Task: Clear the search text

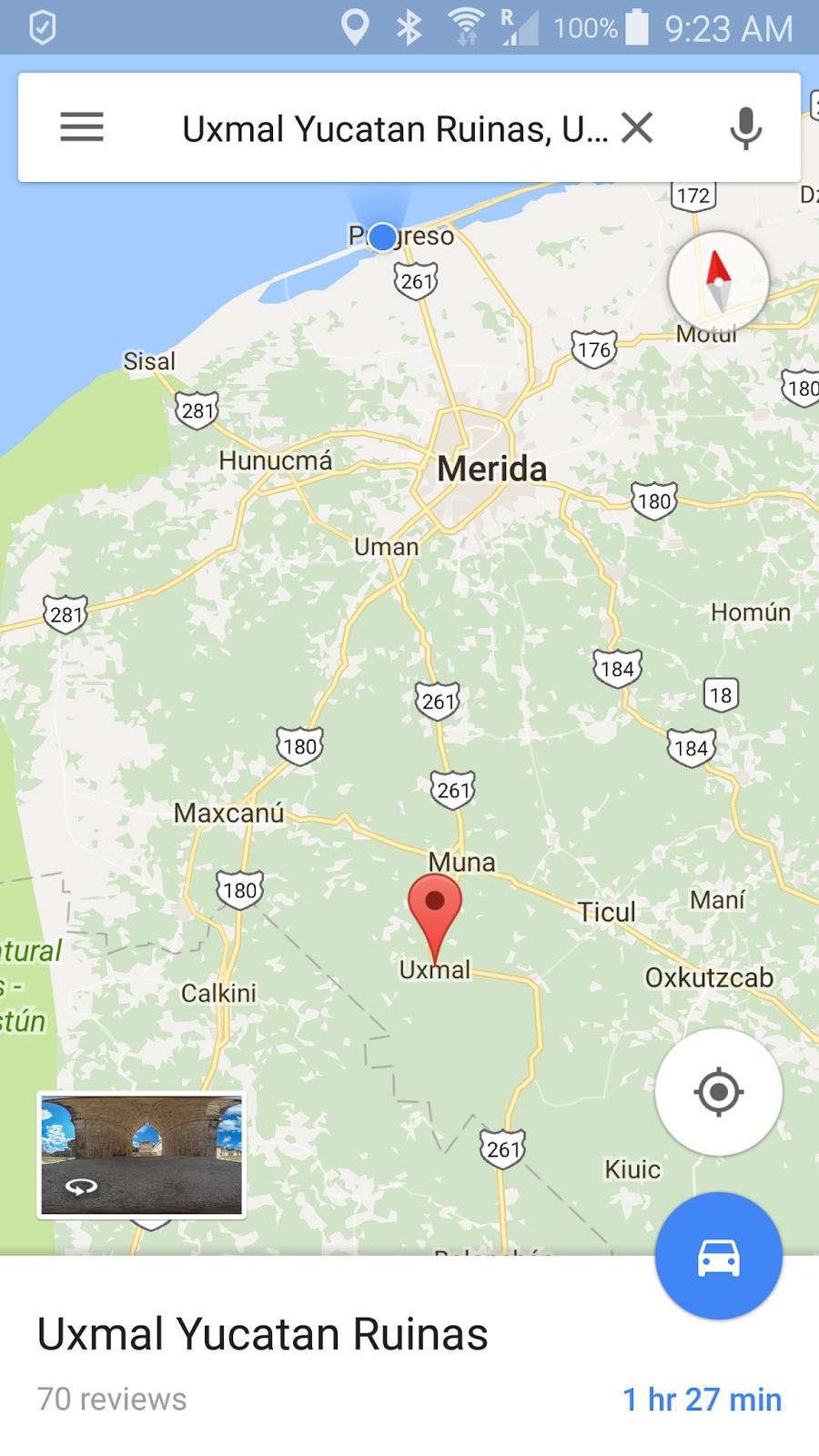Action: (637, 127)
